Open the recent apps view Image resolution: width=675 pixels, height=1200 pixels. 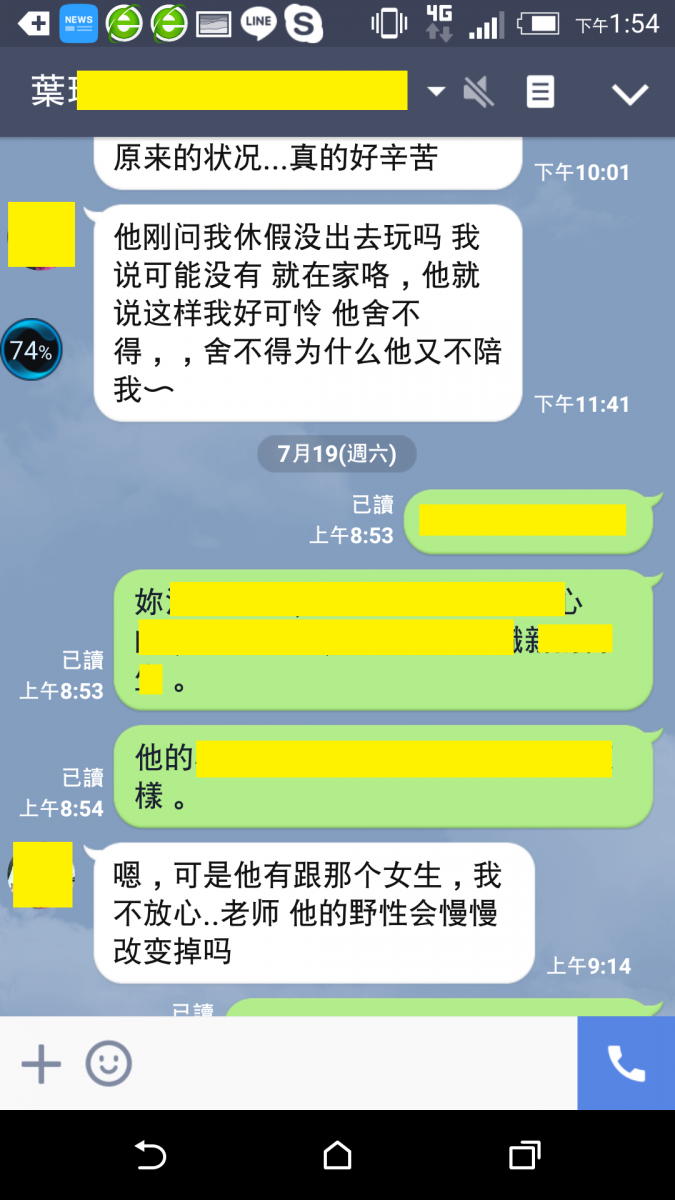click(524, 1156)
